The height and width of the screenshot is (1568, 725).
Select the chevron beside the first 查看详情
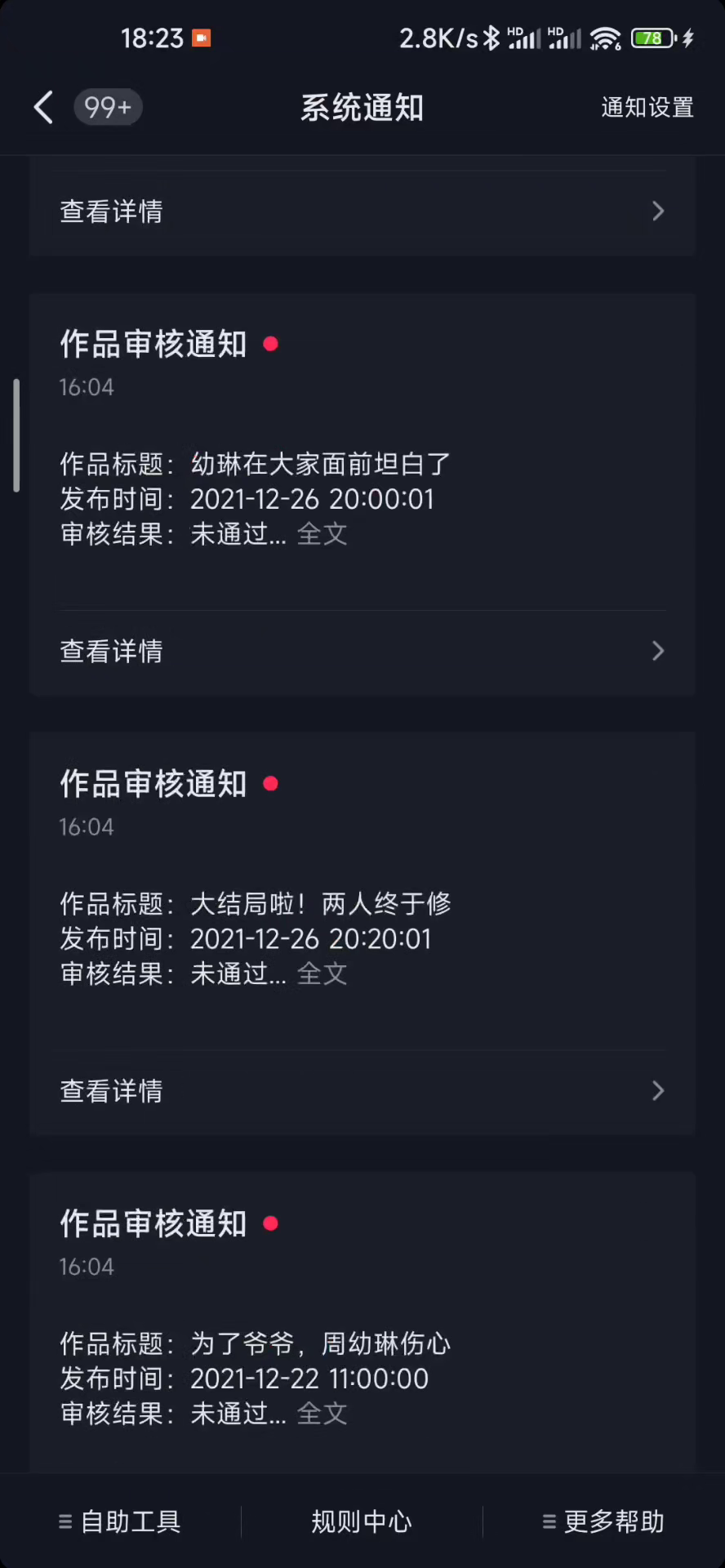point(658,211)
